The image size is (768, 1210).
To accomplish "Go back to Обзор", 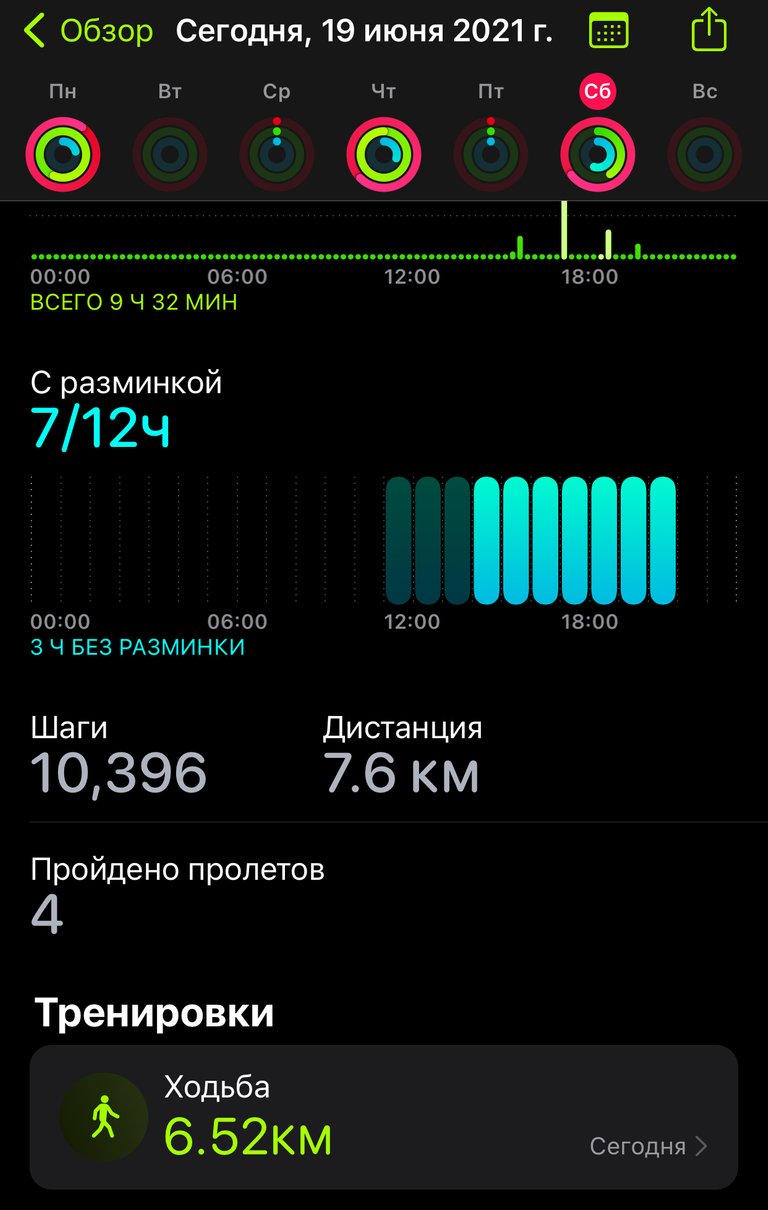I will pos(88,31).
